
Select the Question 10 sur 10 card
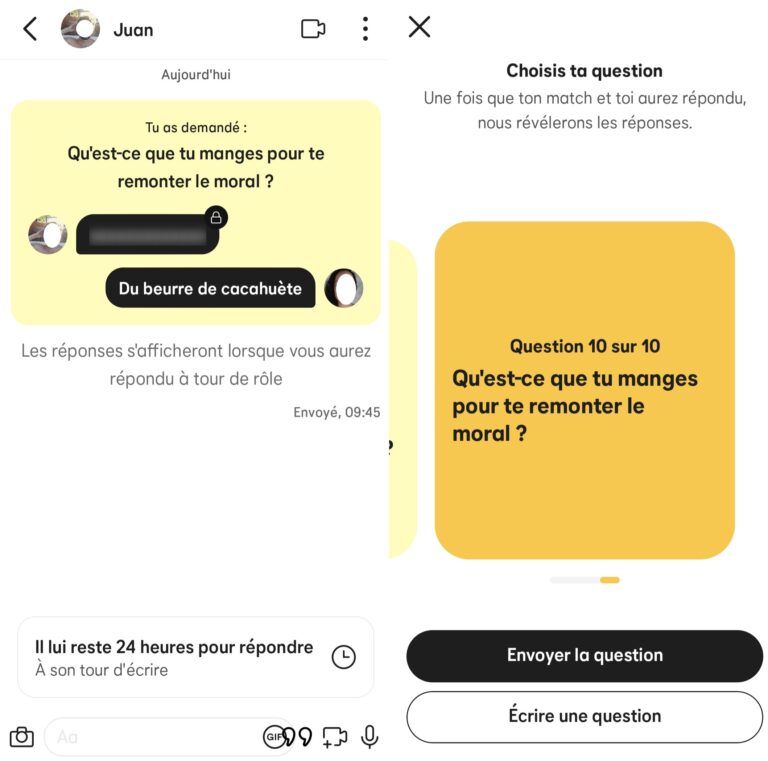click(x=584, y=390)
